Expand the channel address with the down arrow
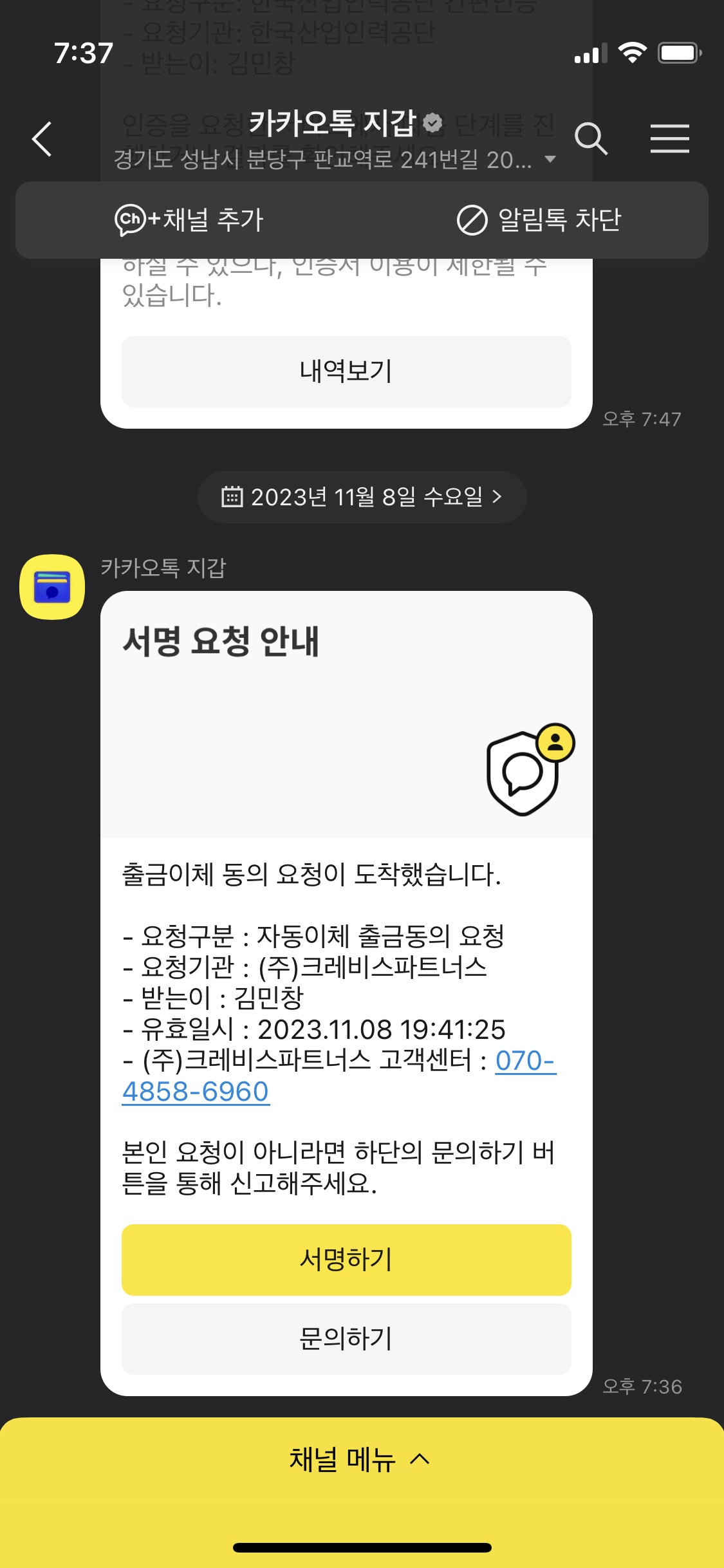724x1568 pixels. tap(550, 160)
